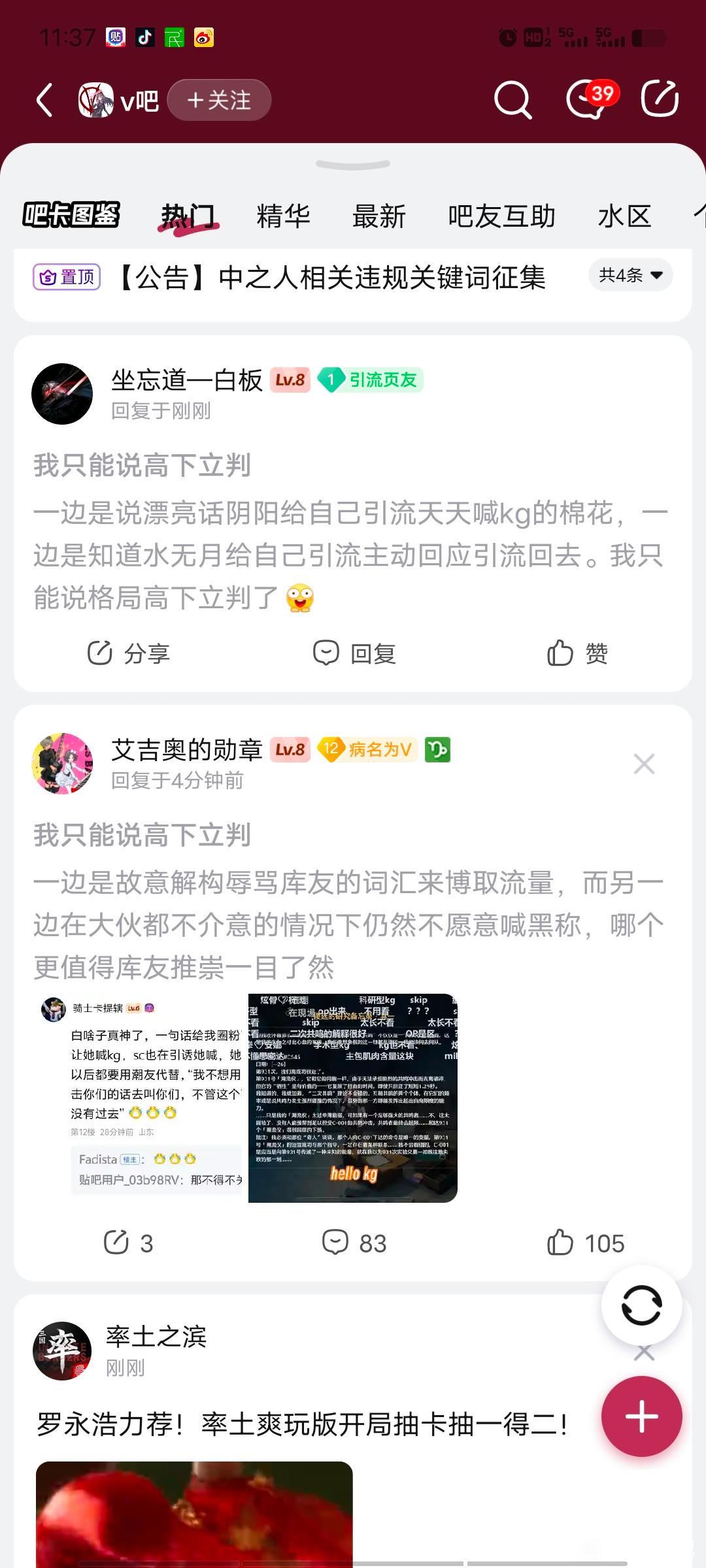The width and height of the screenshot is (706, 1568).
Task: Create a new post with plus button
Action: pyautogui.click(x=641, y=1417)
